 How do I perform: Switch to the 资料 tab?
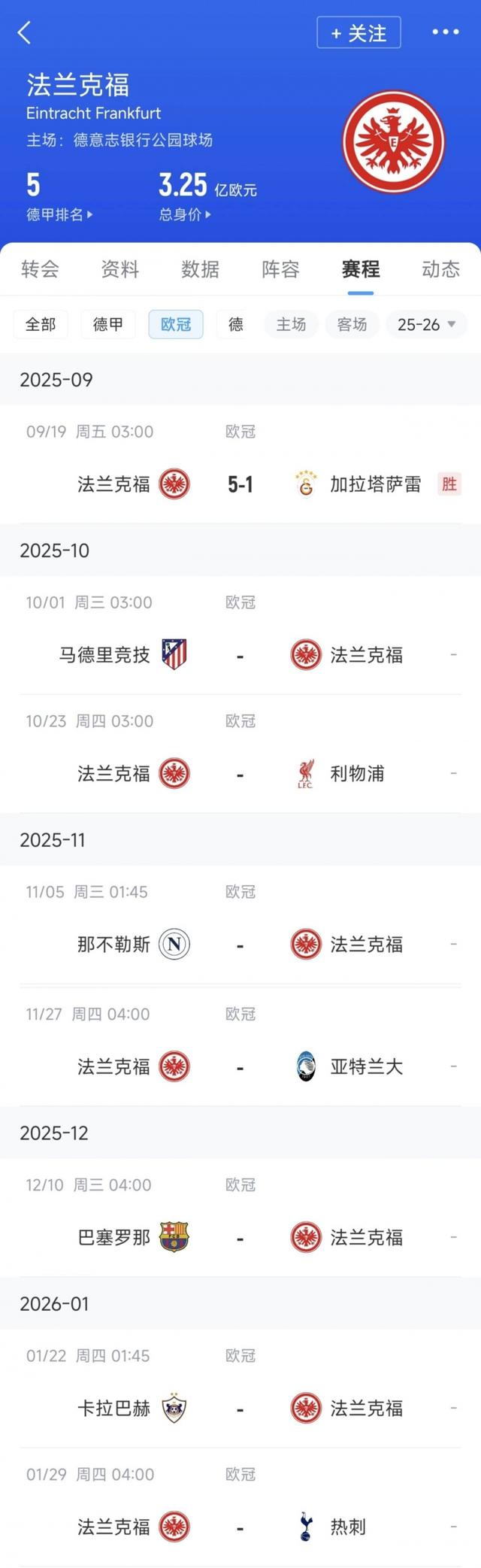click(x=120, y=269)
